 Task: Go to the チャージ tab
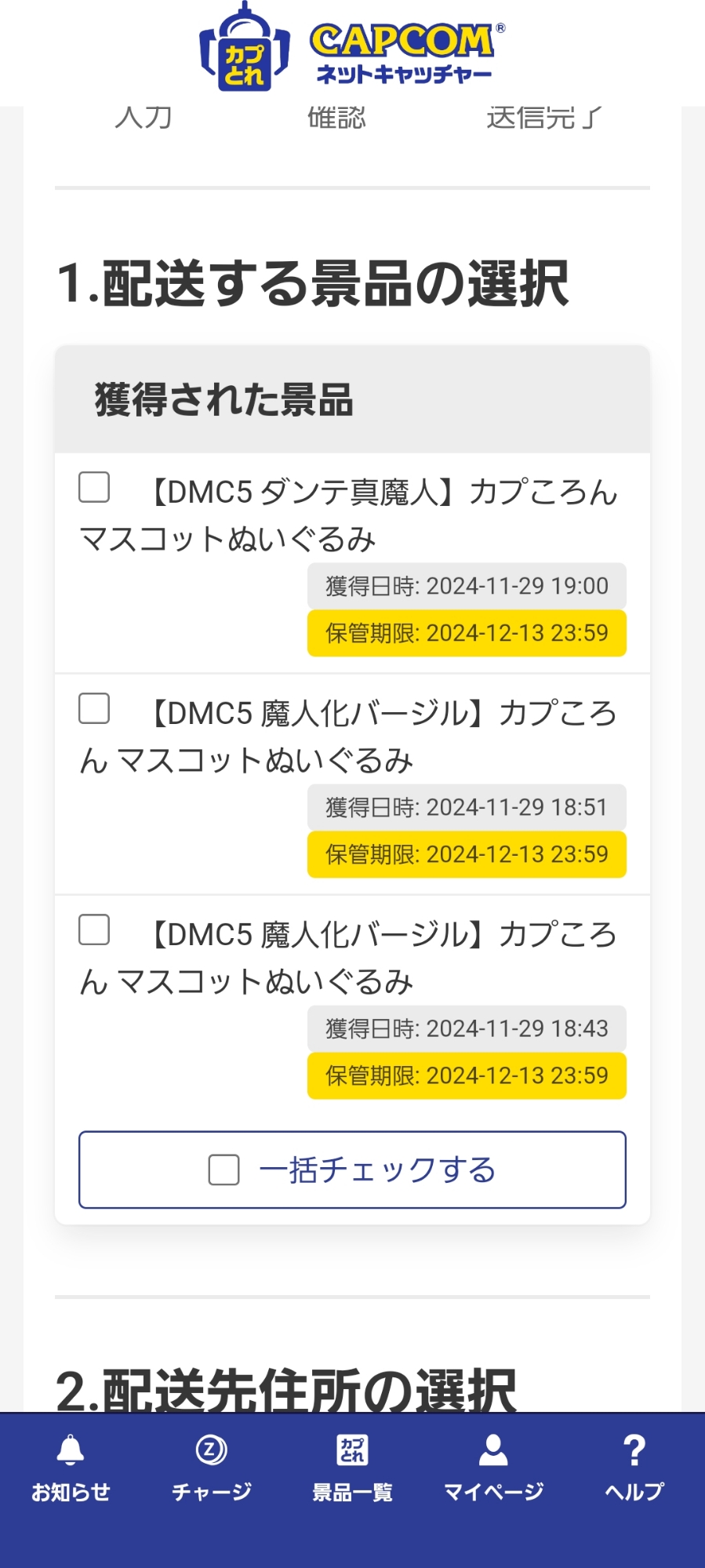[x=212, y=1467]
